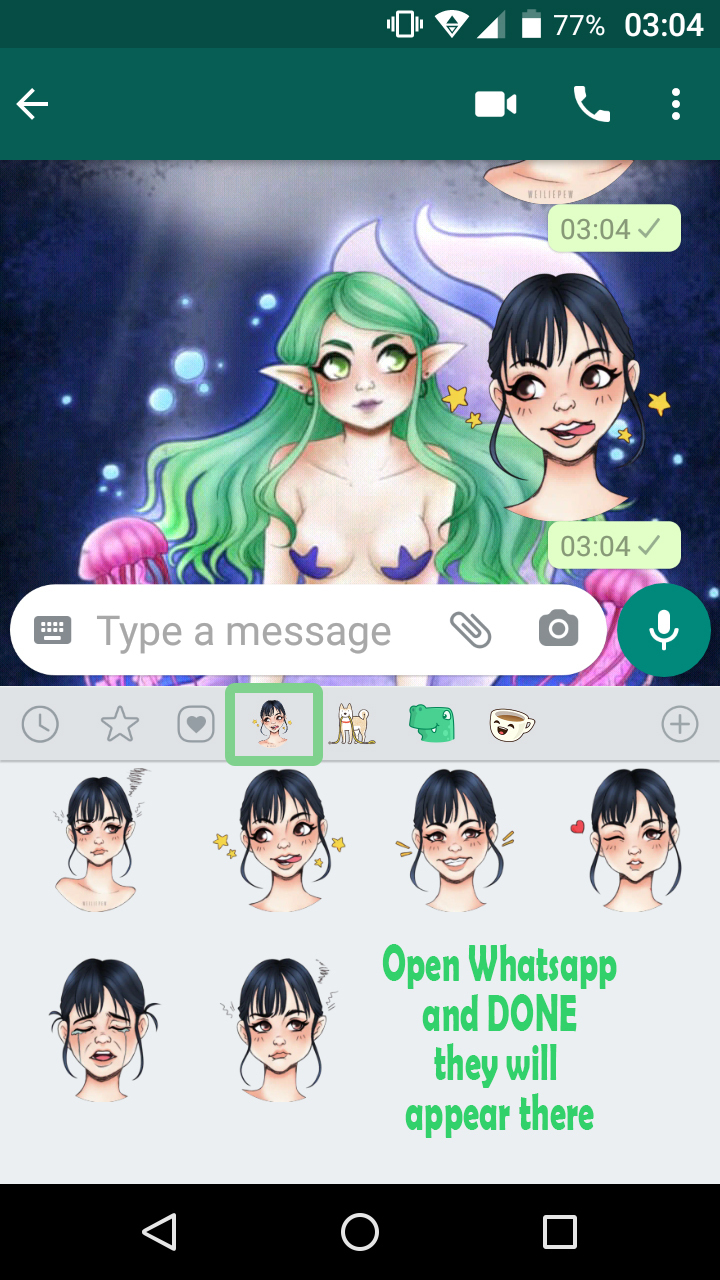Select the dark-haired girl sticker pack
Viewport: 720px width, 1280px height.
point(273,725)
